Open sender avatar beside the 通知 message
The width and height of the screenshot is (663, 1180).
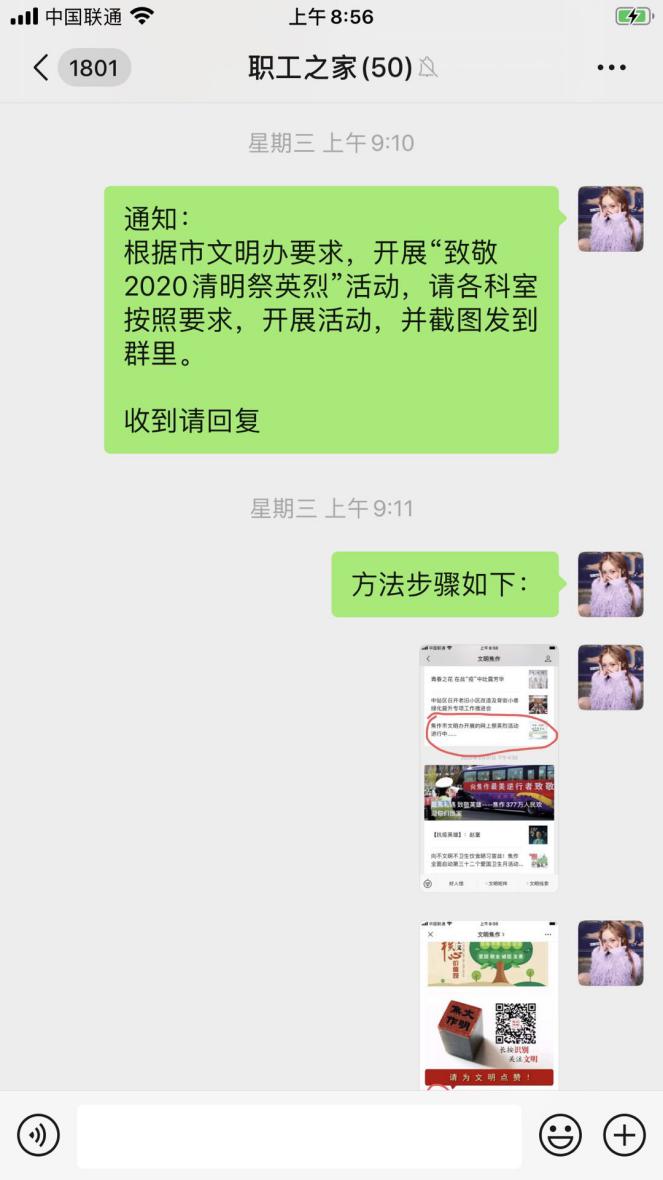610,219
